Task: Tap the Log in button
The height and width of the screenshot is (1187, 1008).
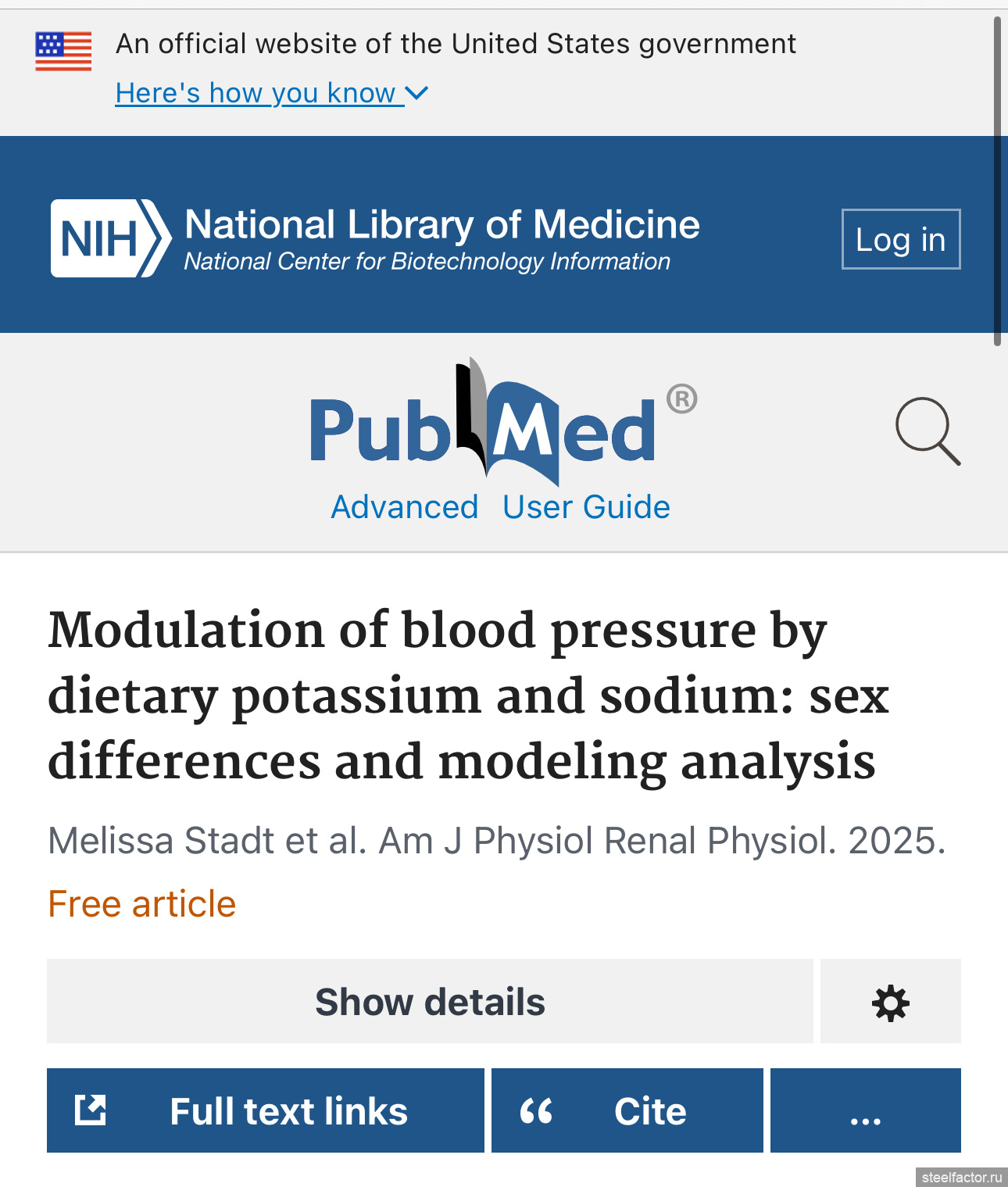Action: pyautogui.click(x=900, y=239)
